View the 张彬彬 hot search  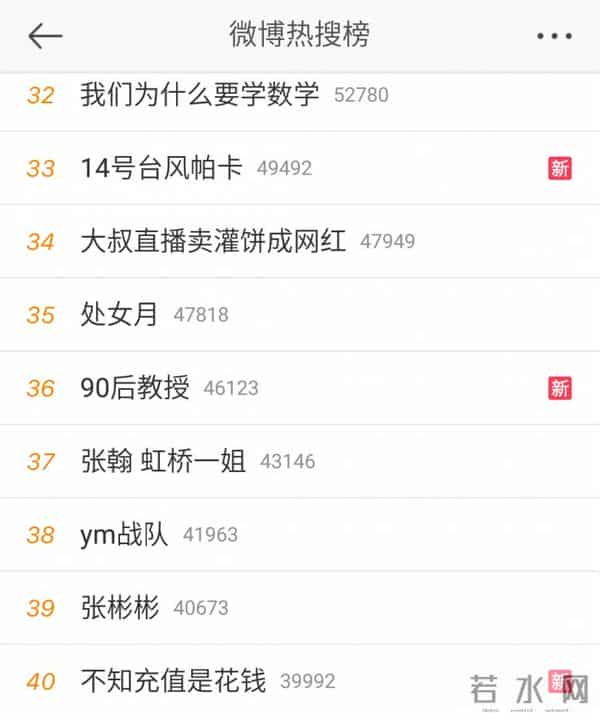(119, 607)
